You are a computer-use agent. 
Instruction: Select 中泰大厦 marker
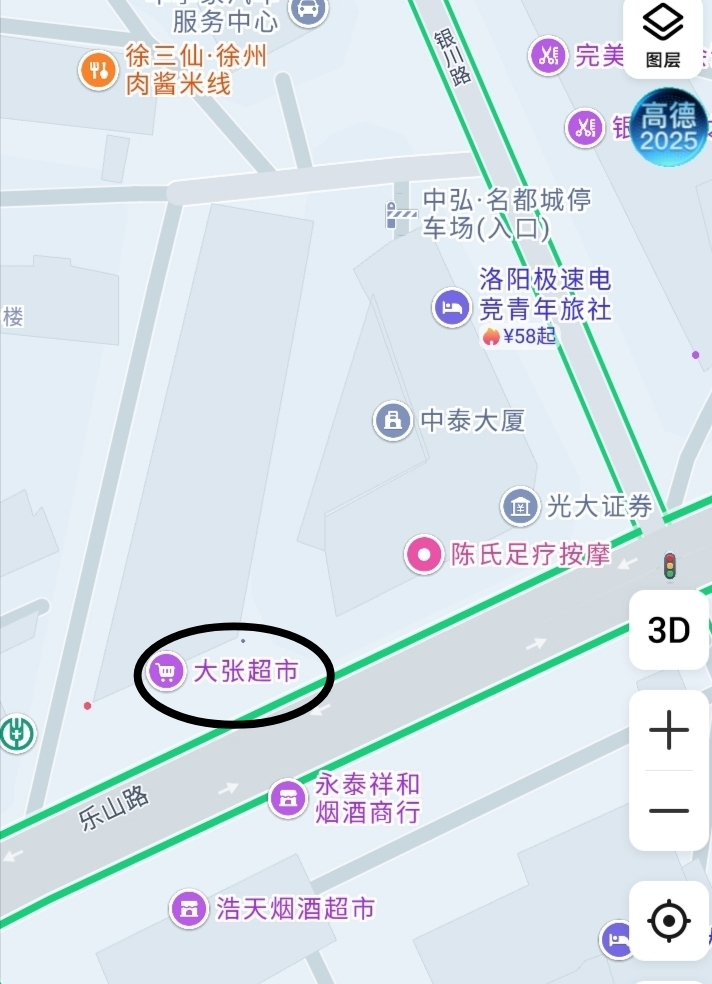393,421
